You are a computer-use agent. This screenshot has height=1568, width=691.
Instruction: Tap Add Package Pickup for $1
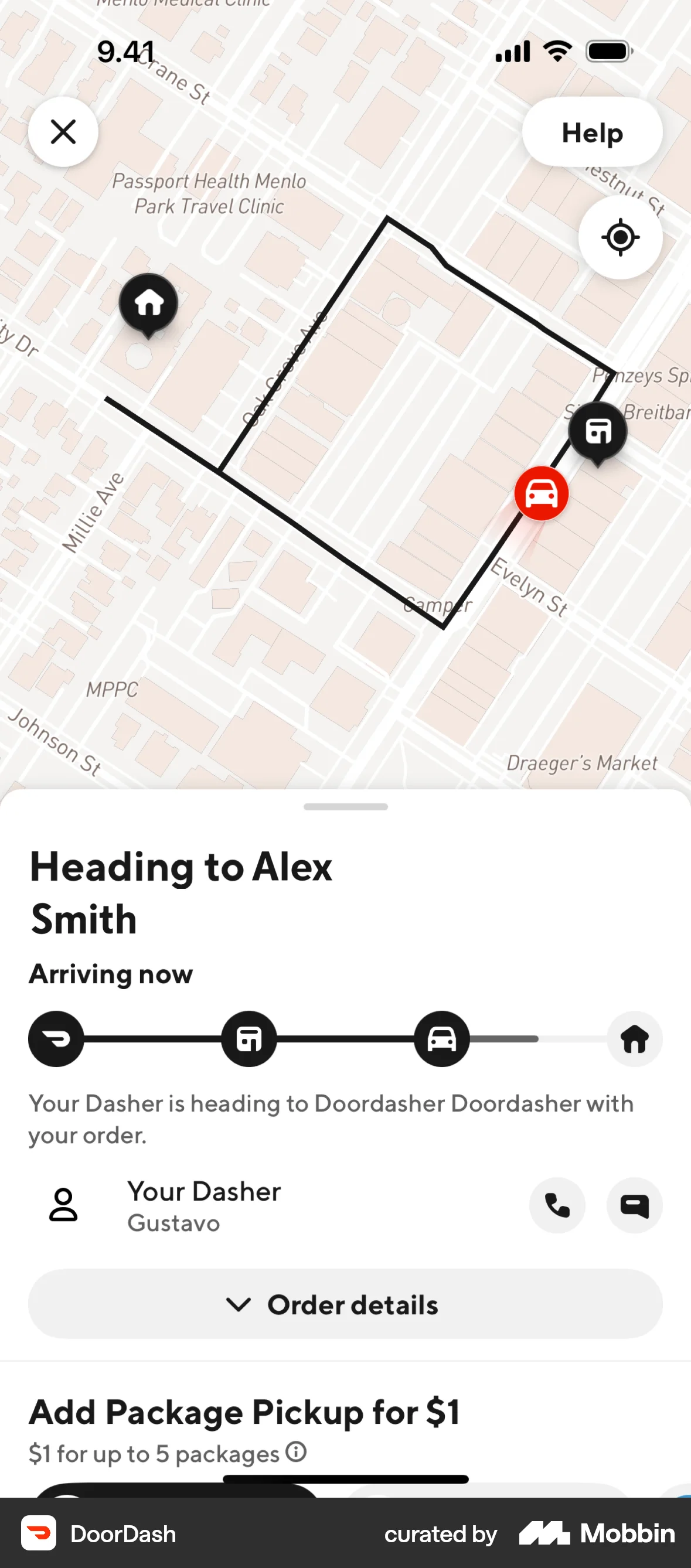245,1413
